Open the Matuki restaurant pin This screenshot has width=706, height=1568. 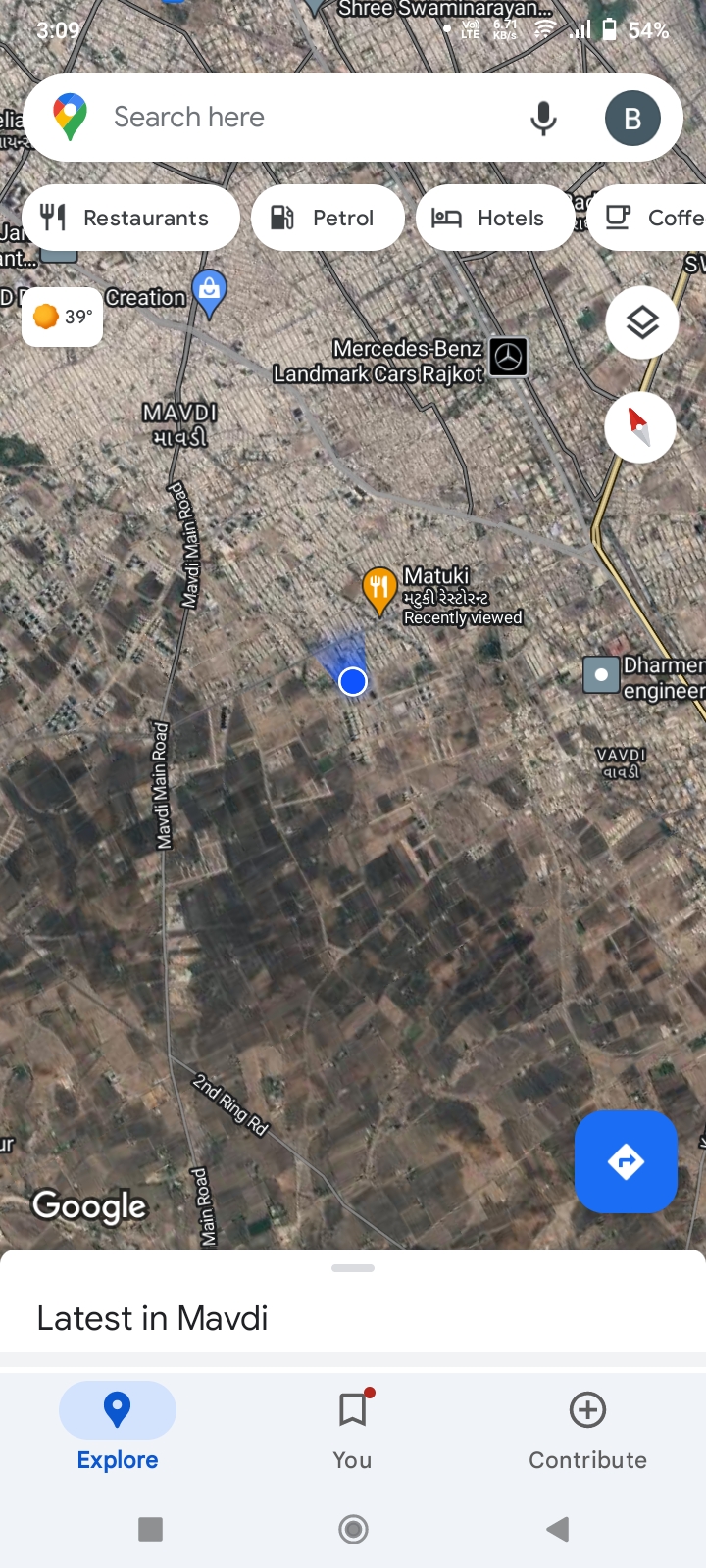coord(379,589)
